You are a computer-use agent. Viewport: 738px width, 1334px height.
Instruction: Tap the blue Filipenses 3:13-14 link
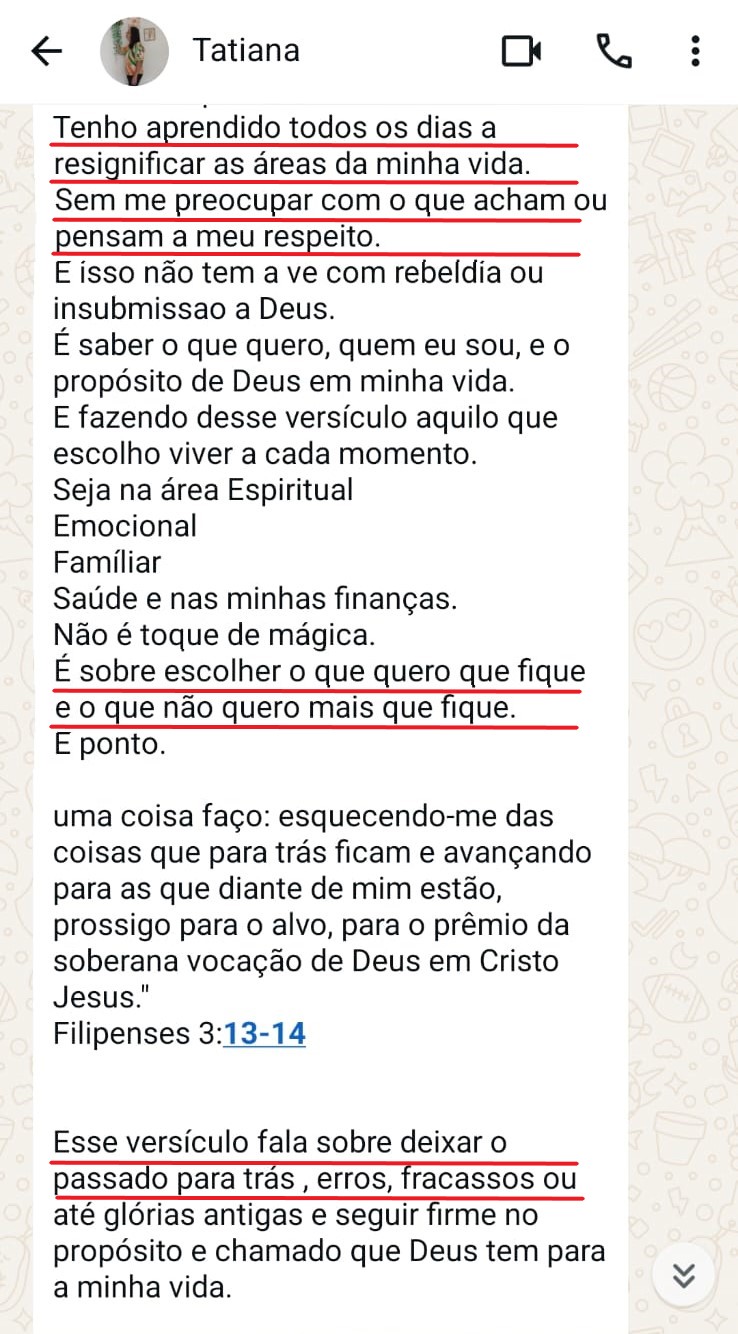coord(265,1033)
